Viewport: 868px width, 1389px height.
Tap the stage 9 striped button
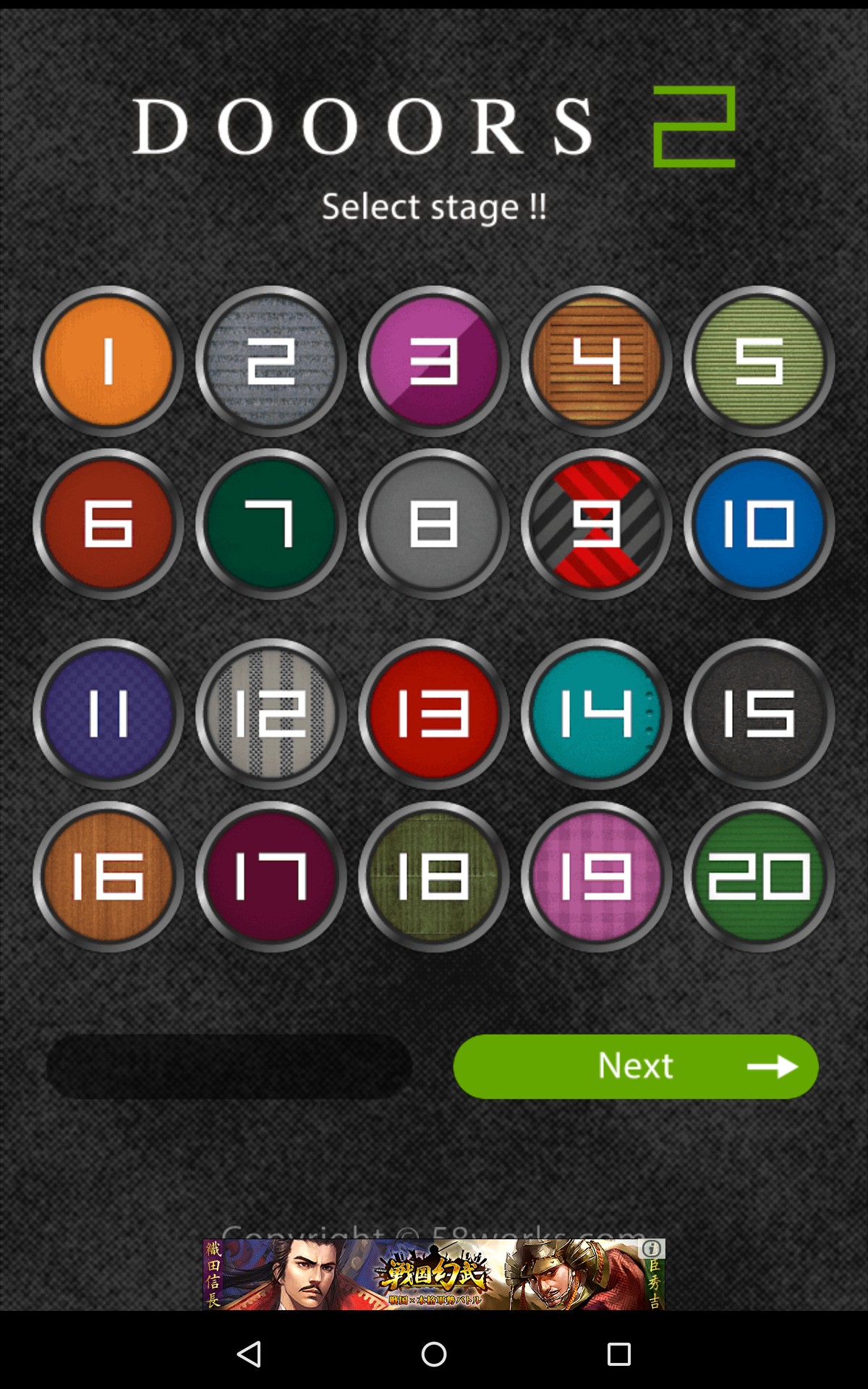coord(597,524)
